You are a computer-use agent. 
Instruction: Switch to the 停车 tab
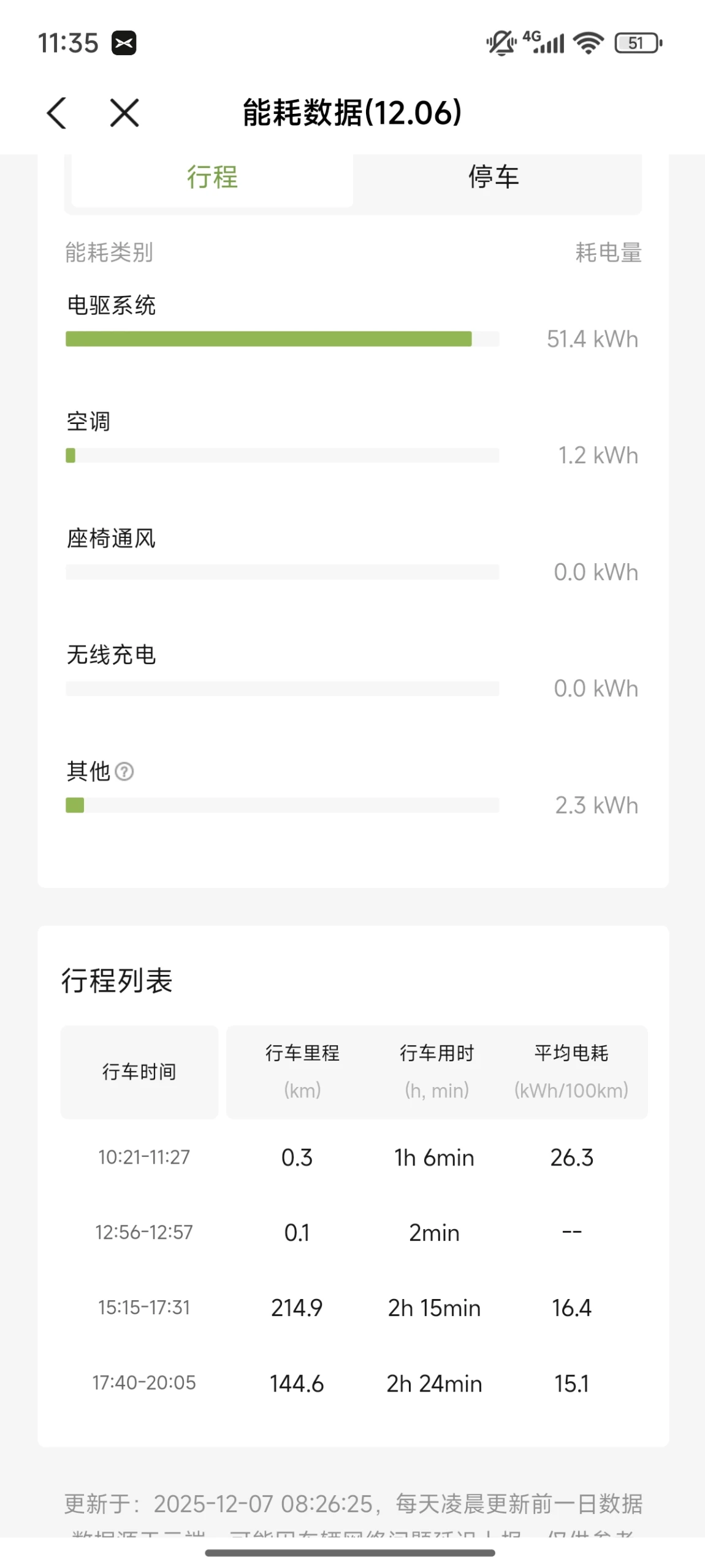(x=494, y=178)
